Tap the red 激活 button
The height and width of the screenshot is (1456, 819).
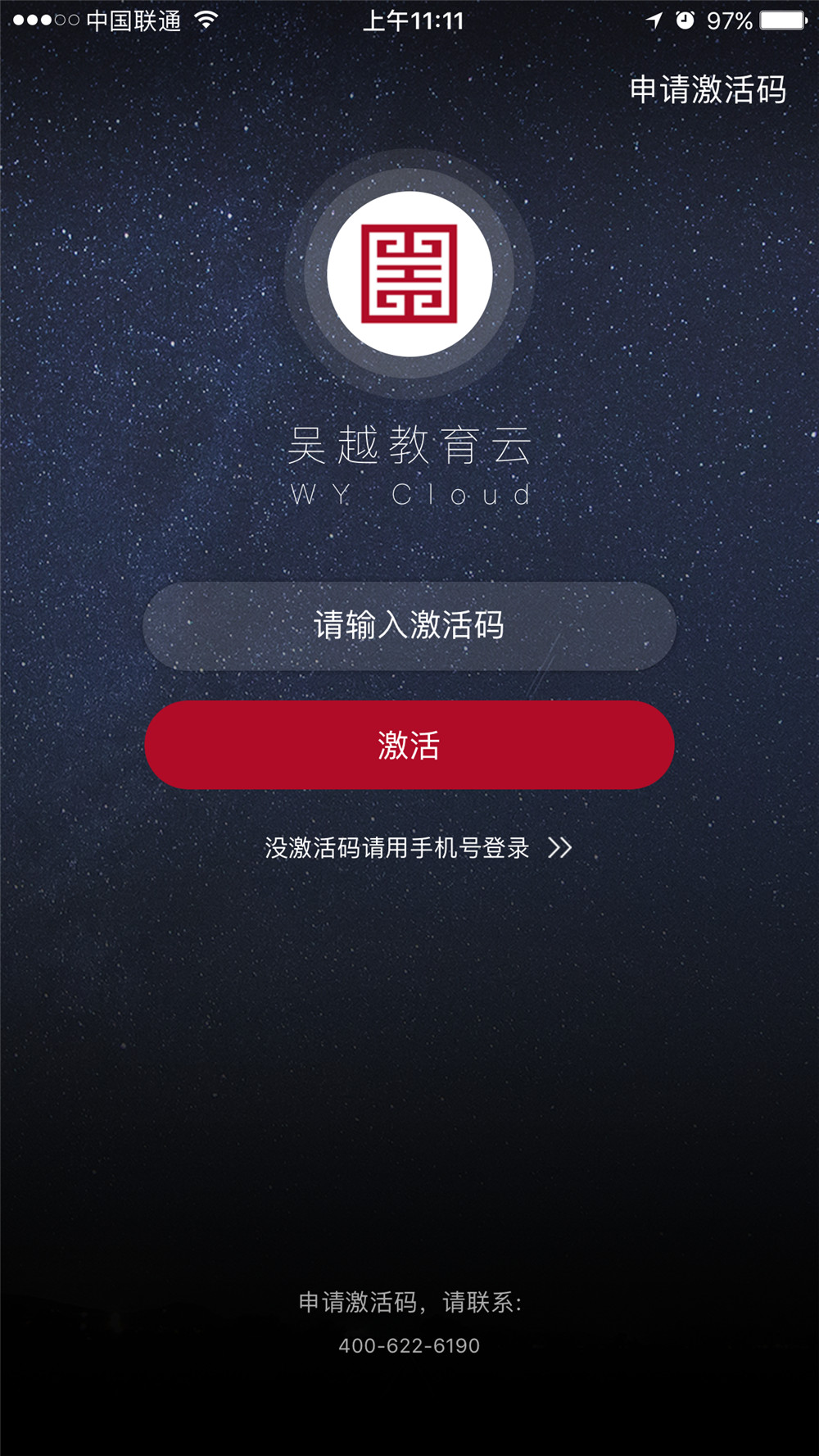(x=409, y=745)
